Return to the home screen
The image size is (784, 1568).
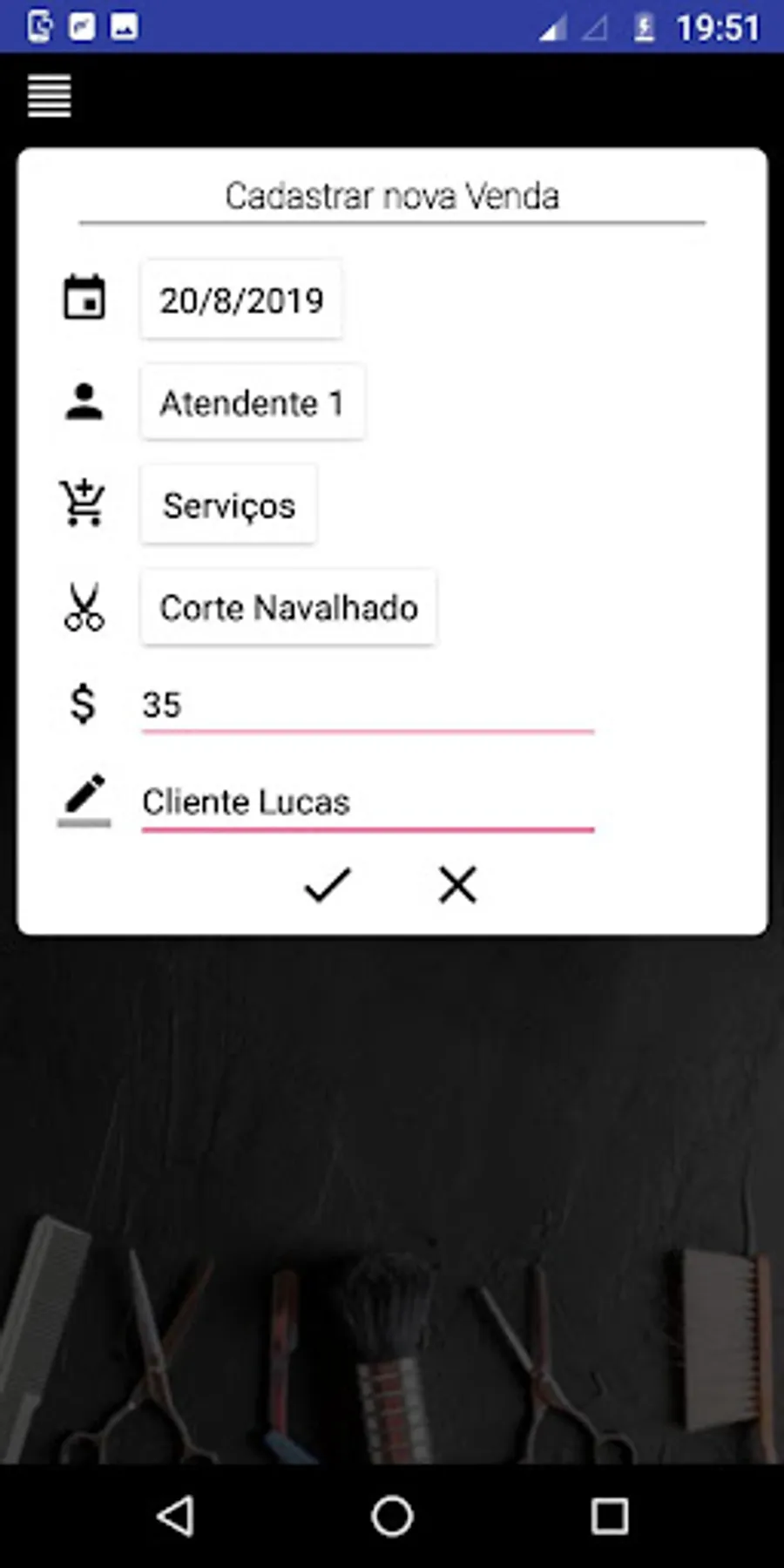[x=392, y=1517]
